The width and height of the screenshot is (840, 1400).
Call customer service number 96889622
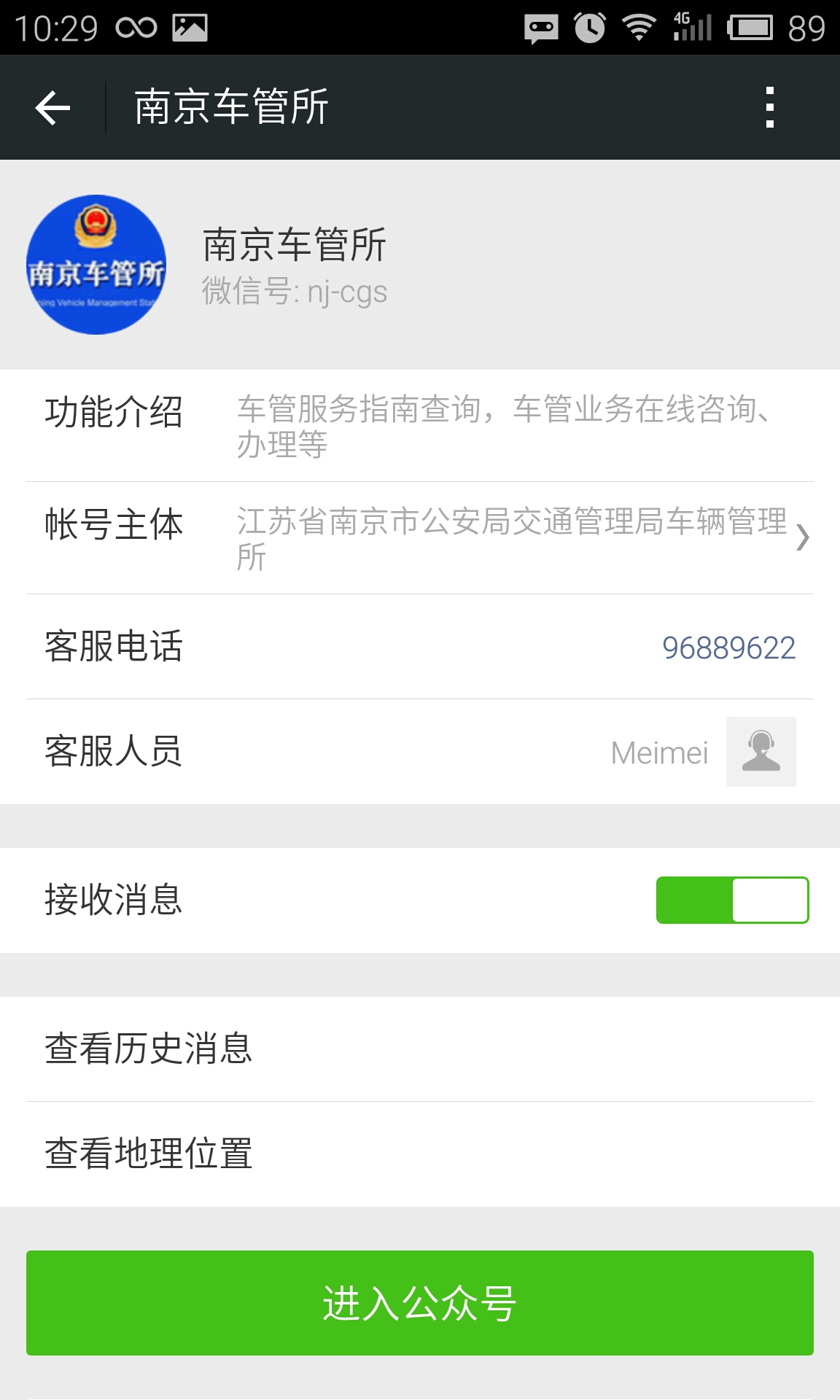[728, 647]
